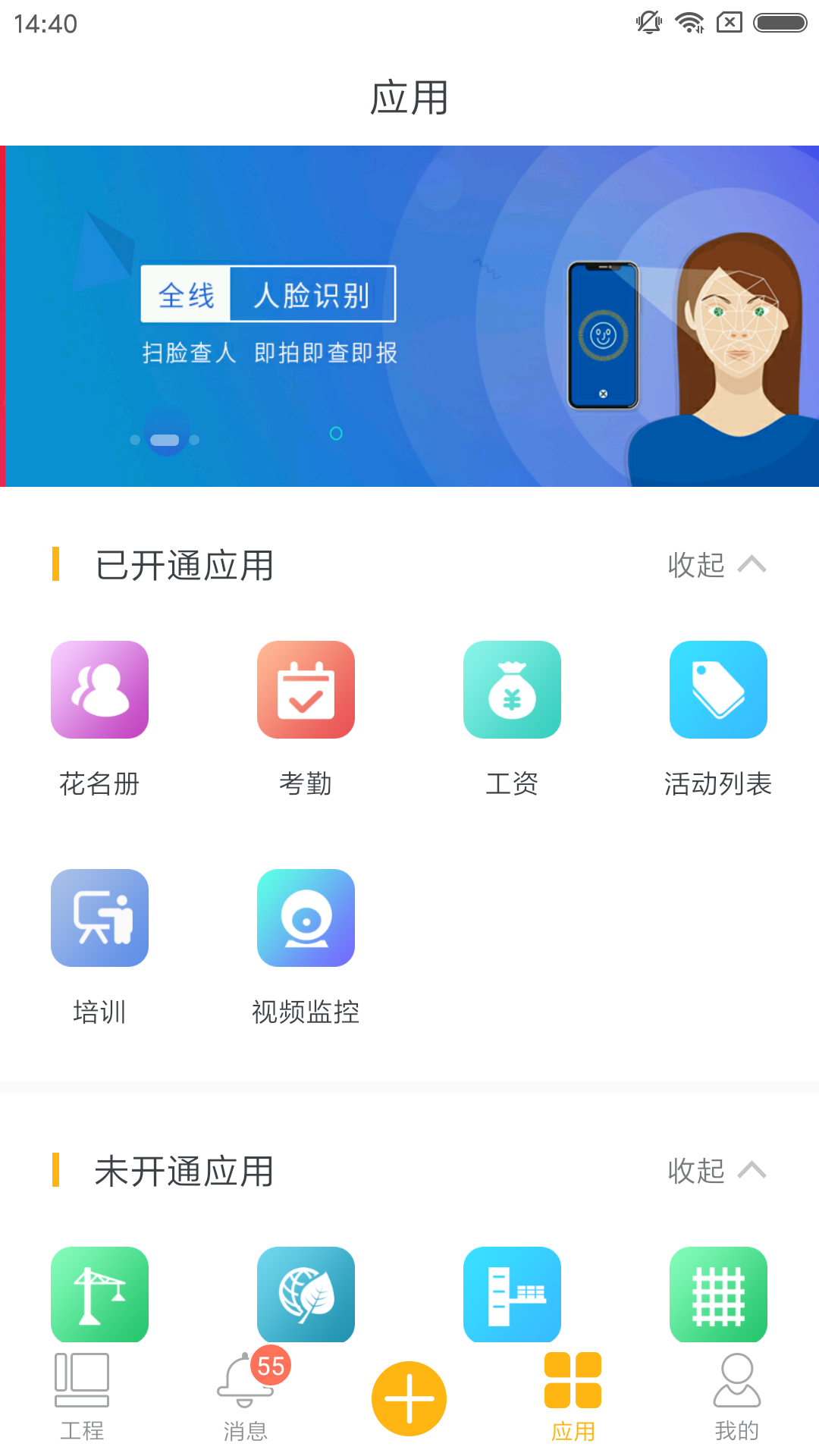819x1456 pixels.
Task: Select the globe-leaf icon under 未开通应用
Action: pos(306,1294)
